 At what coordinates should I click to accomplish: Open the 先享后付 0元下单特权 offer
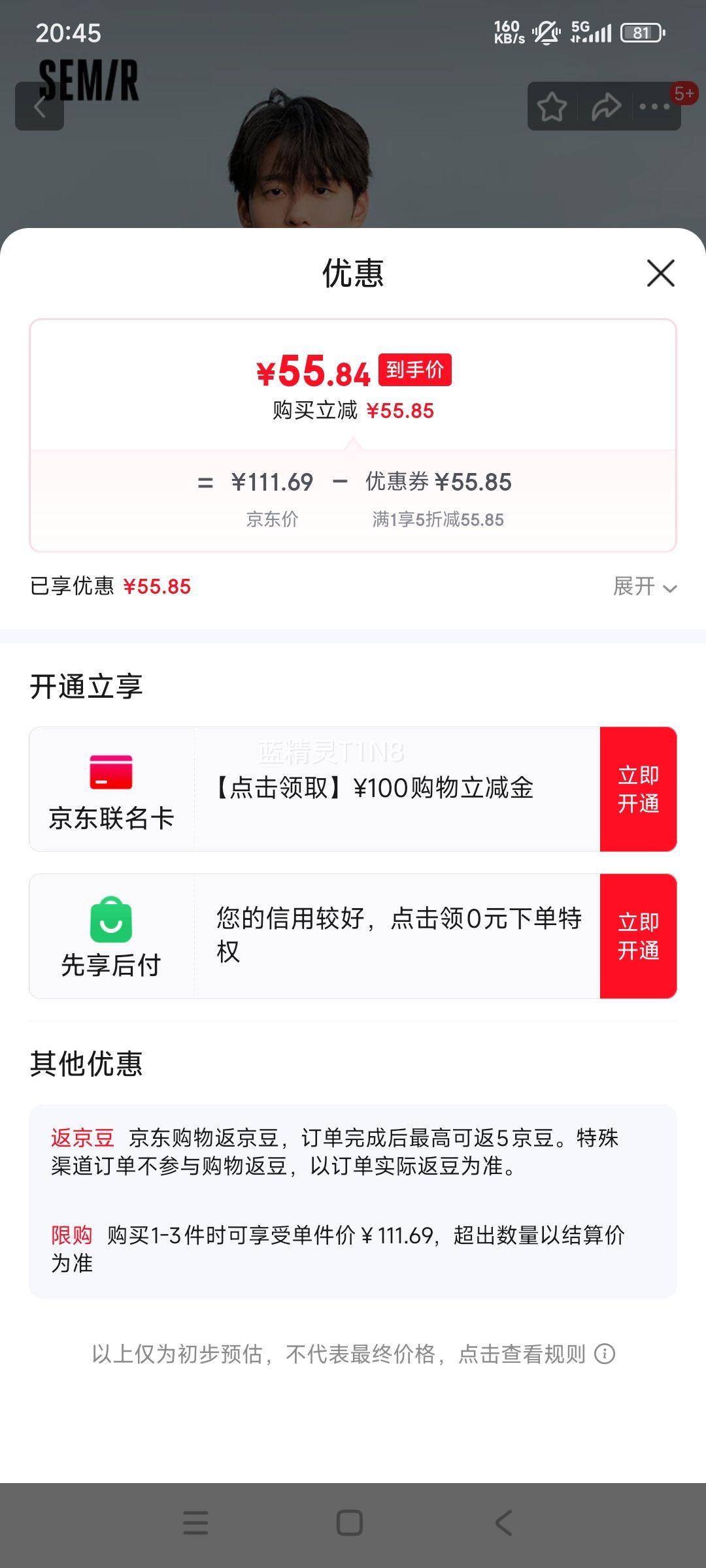coord(397,935)
